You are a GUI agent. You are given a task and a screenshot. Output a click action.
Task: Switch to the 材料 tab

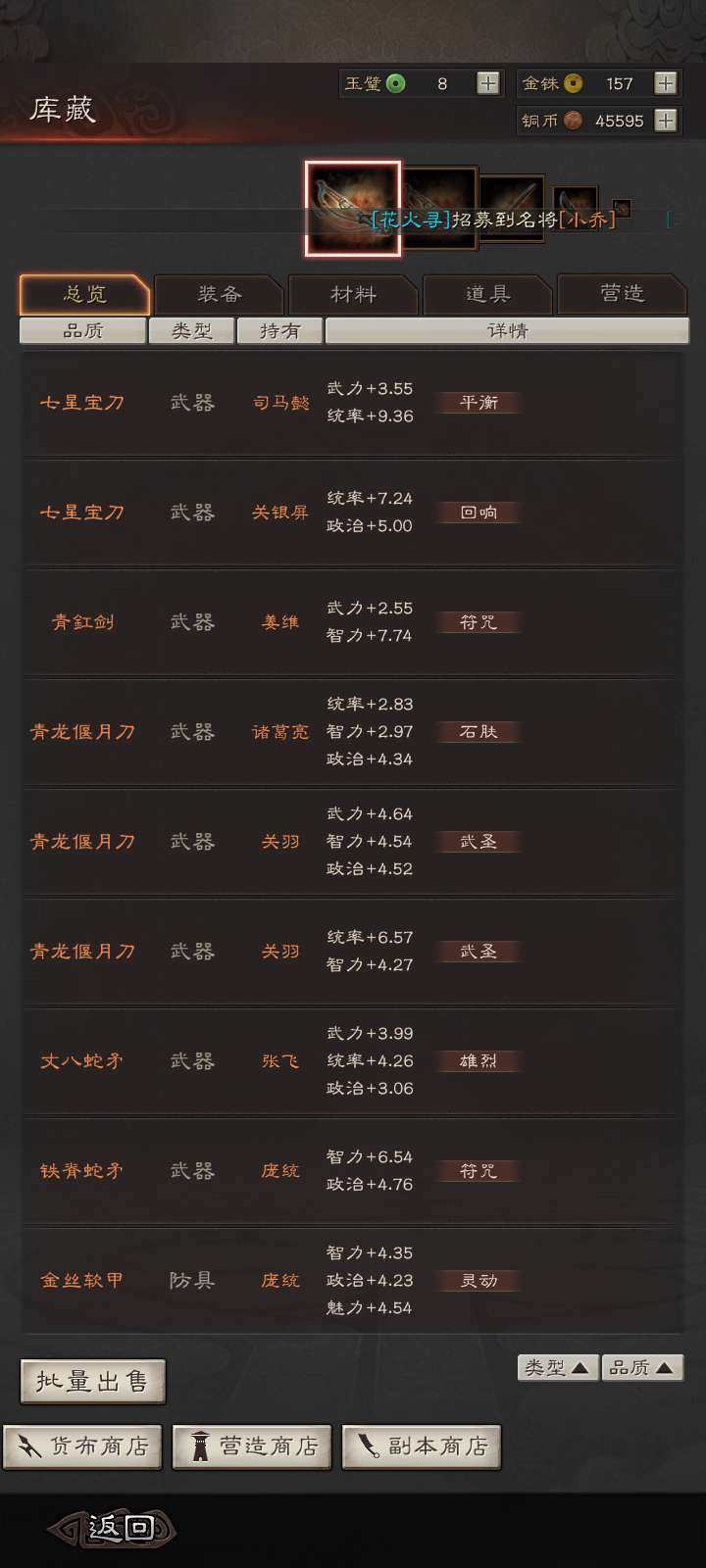[x=353, y=294]
